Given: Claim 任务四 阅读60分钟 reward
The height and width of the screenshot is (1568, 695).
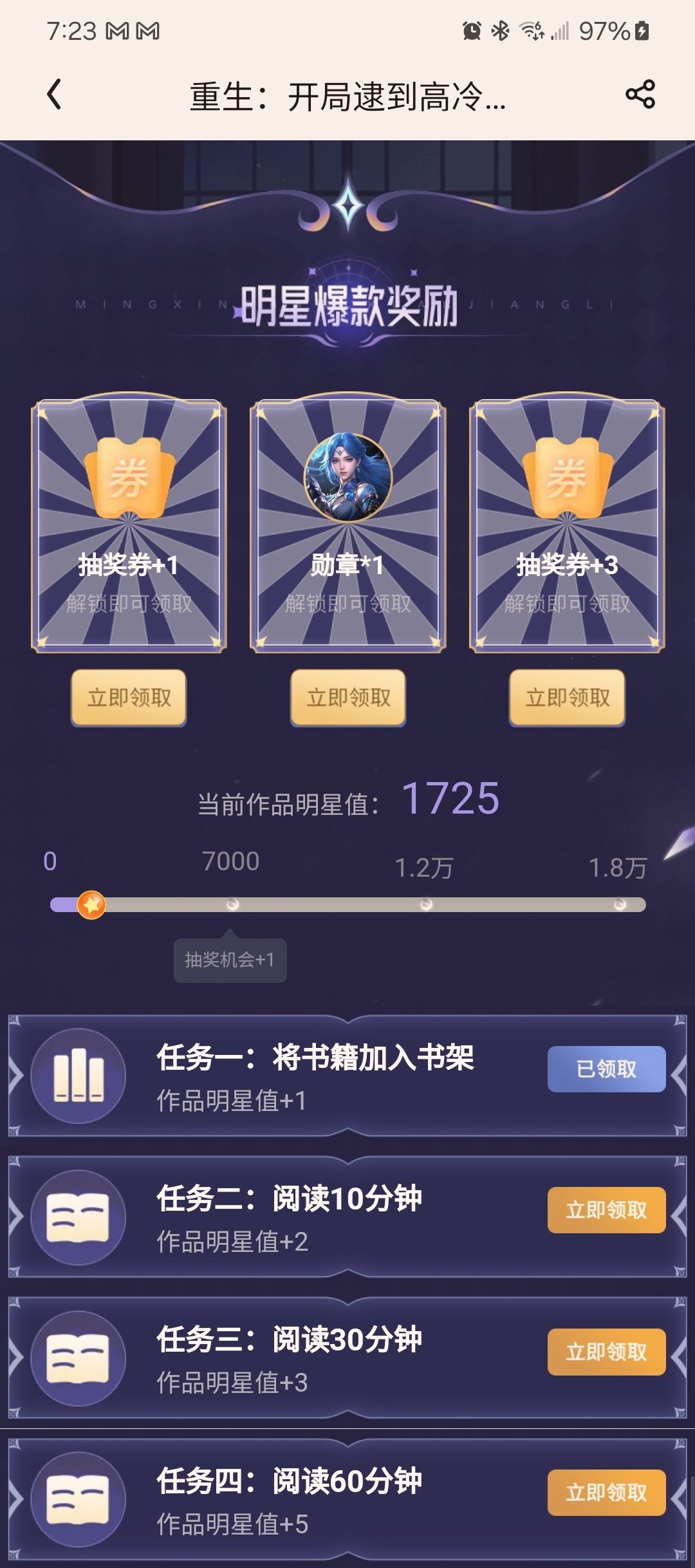Looking at the screenshot, I should point(606,1493).
